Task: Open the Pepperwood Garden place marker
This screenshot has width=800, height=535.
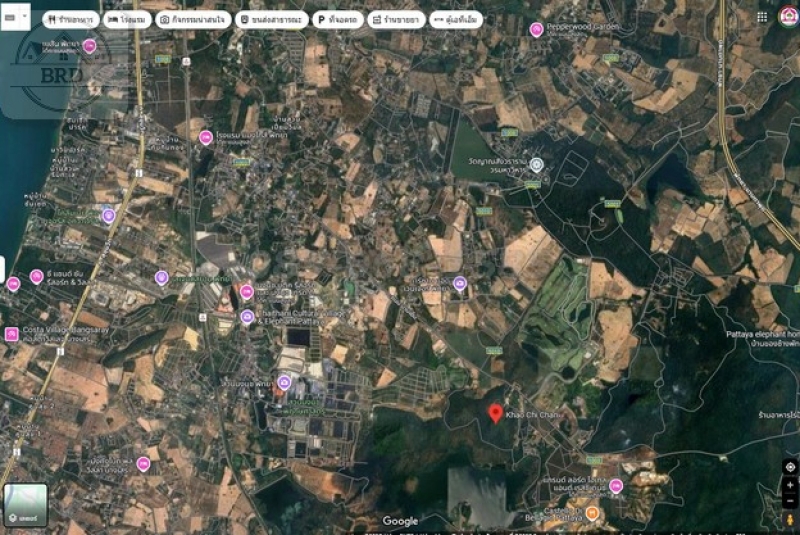Action: (537, 30)
